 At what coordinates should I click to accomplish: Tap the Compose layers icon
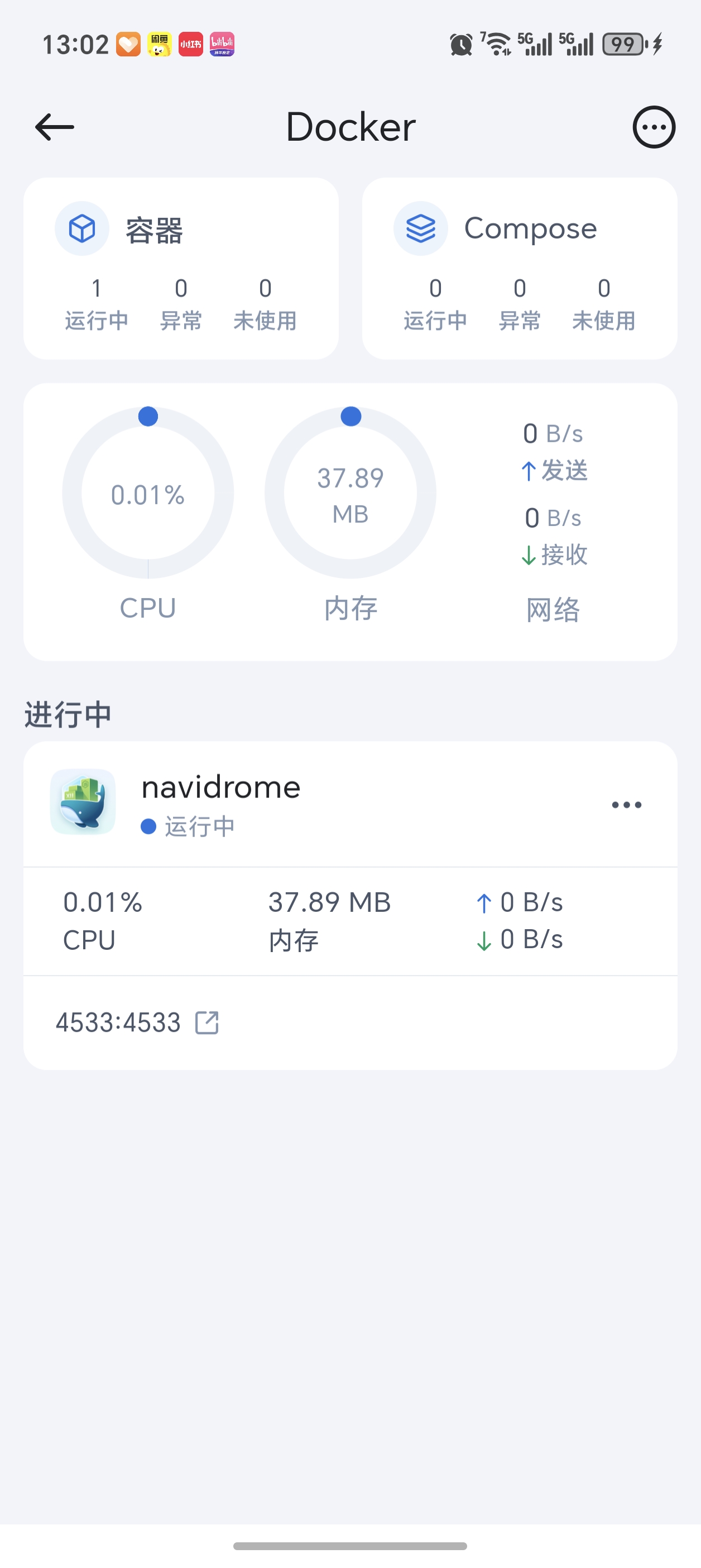click(420, 228)
